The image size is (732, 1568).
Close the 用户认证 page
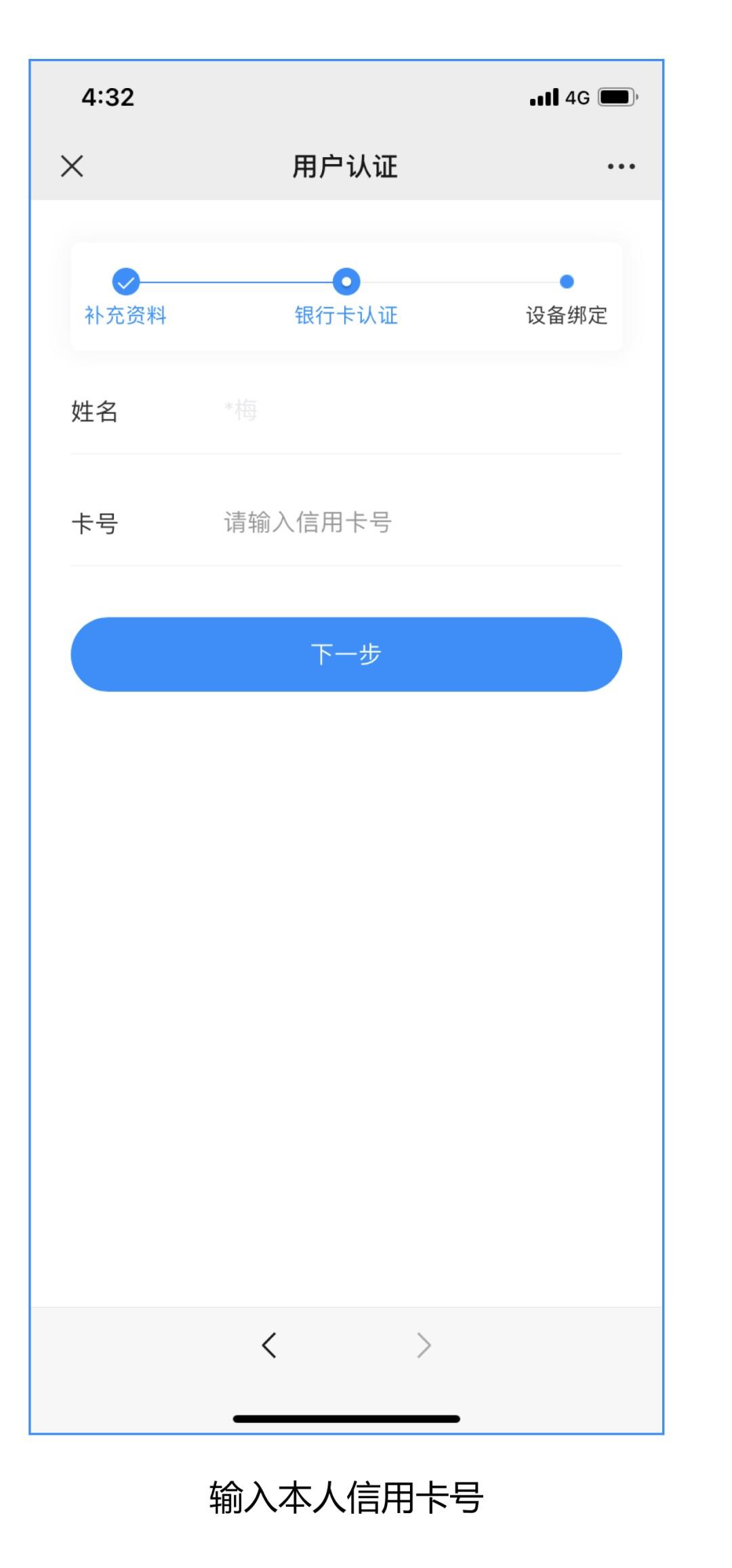tap(72, 166)
